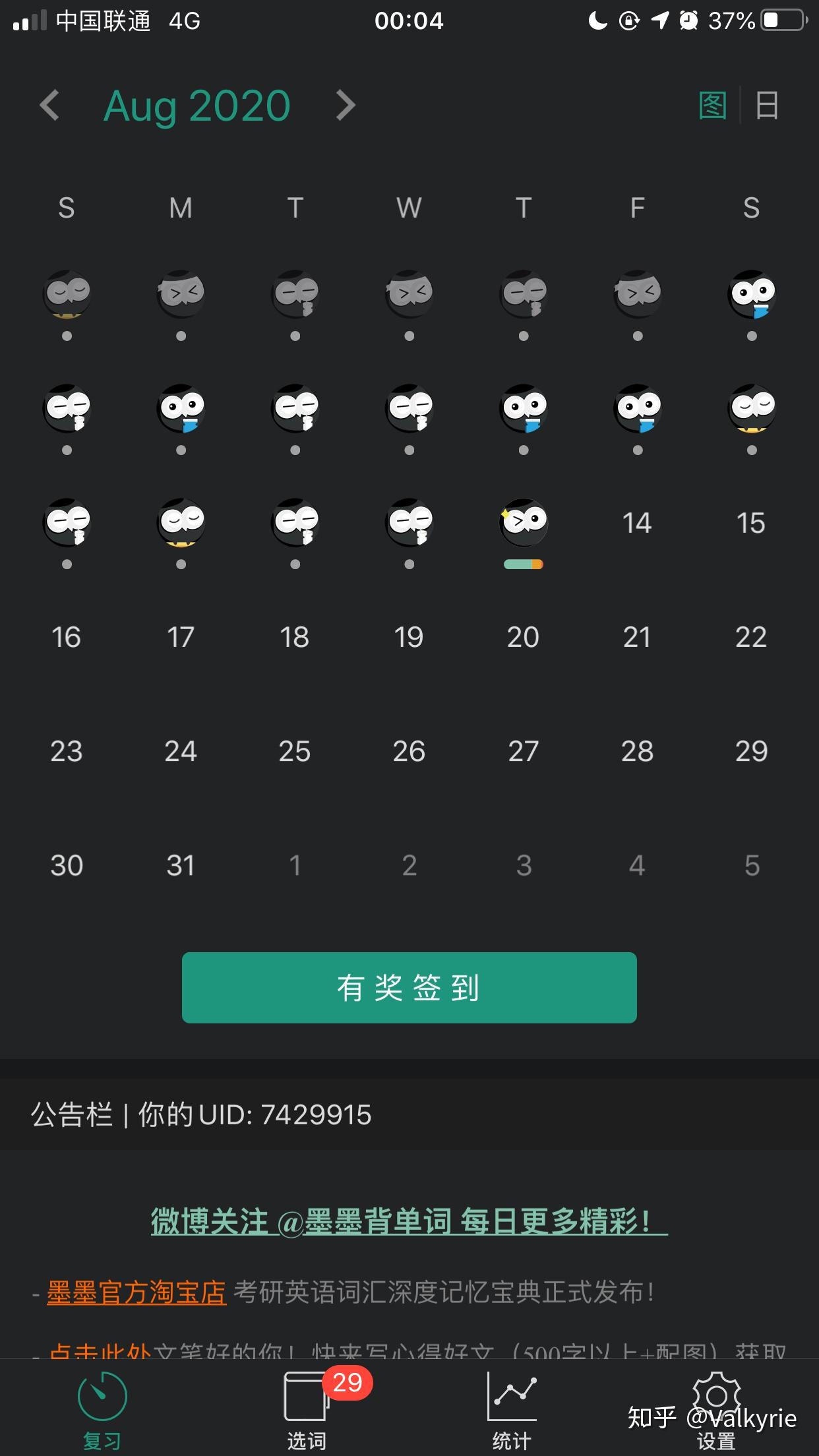Go to the previous month

(50, 106)
